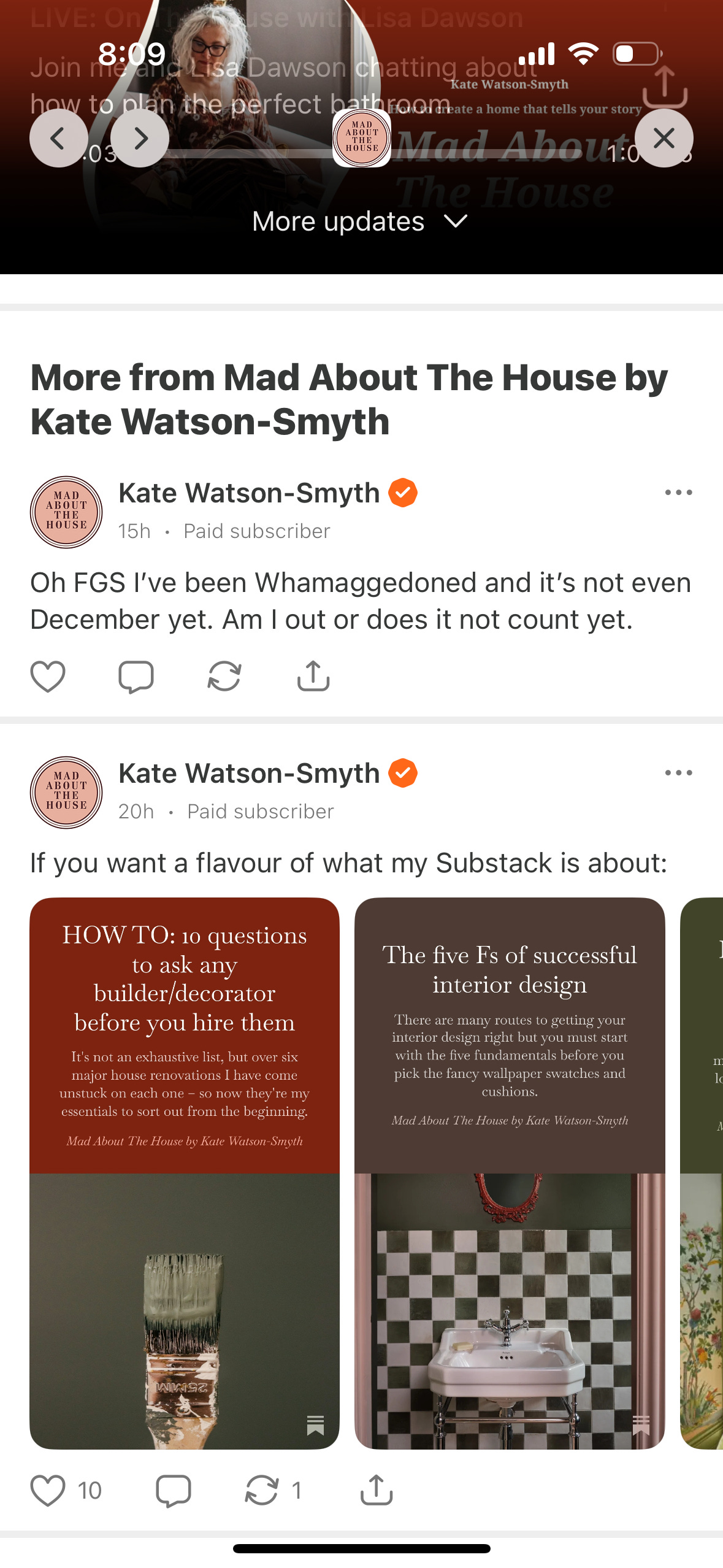Share the Whamaggedoned note
Viewport: 723px width, 1568px height.
pos(313,677)
